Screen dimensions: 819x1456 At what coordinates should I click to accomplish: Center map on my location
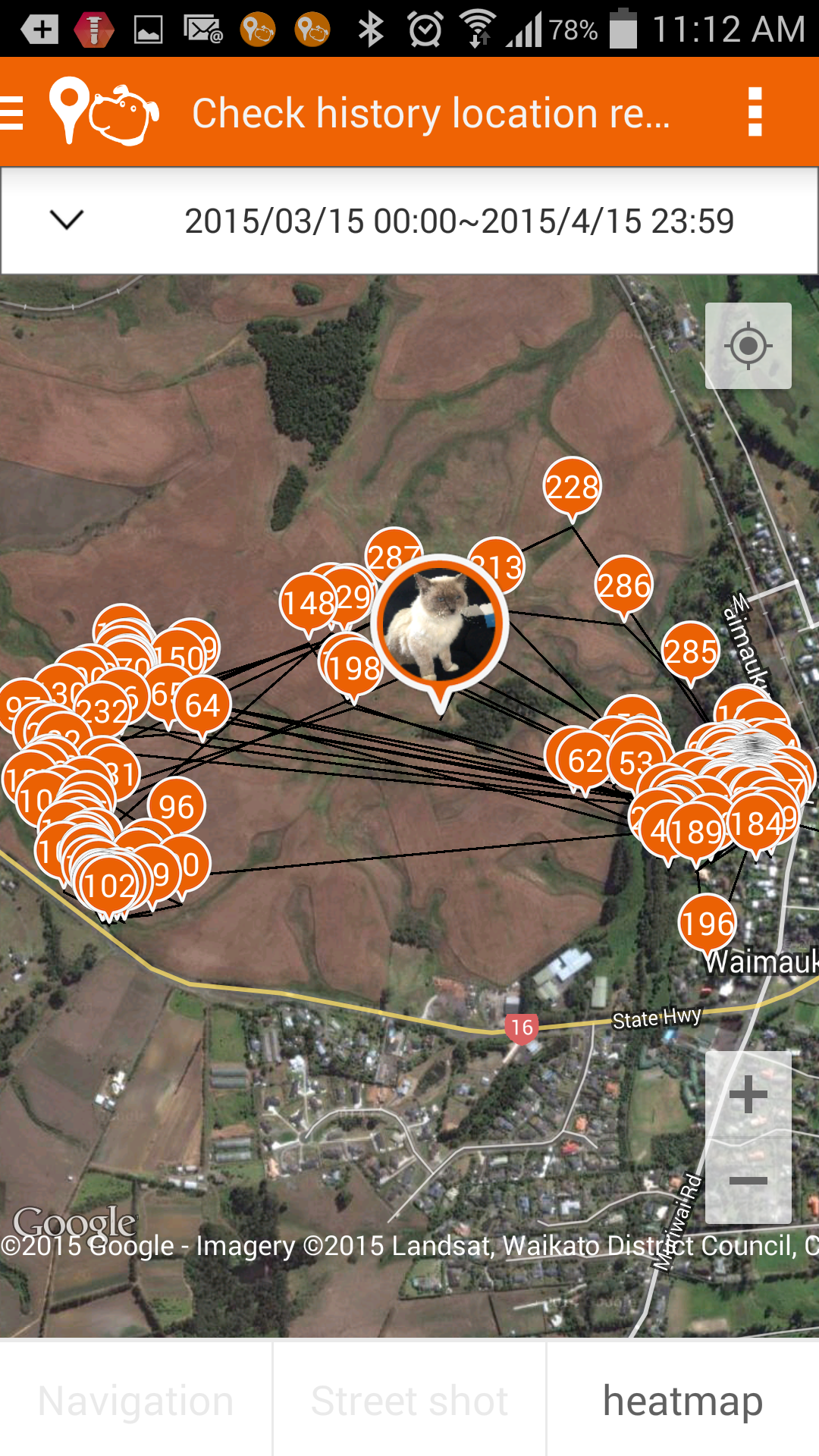click(x=748, y=346)
